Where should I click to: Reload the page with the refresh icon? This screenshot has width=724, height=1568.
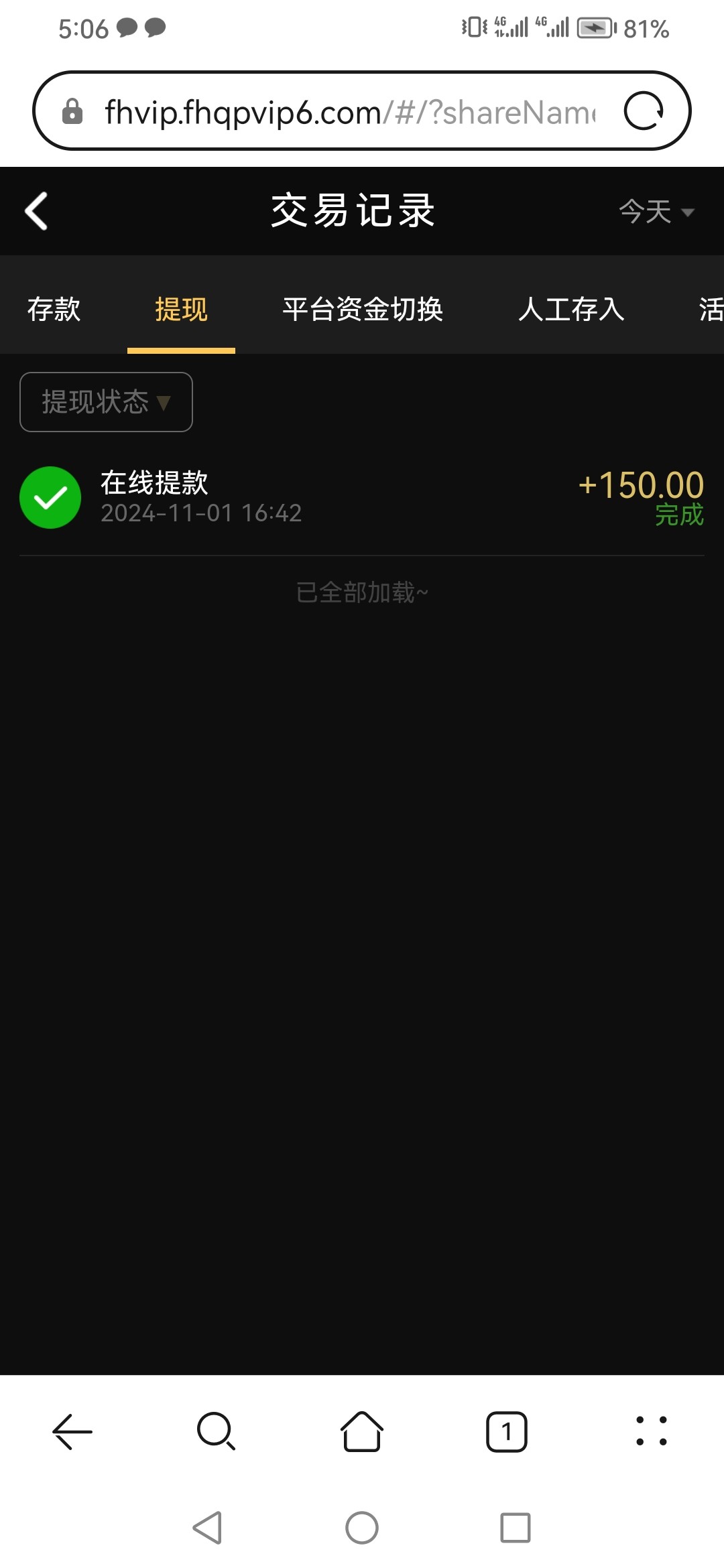click(644, 111)
